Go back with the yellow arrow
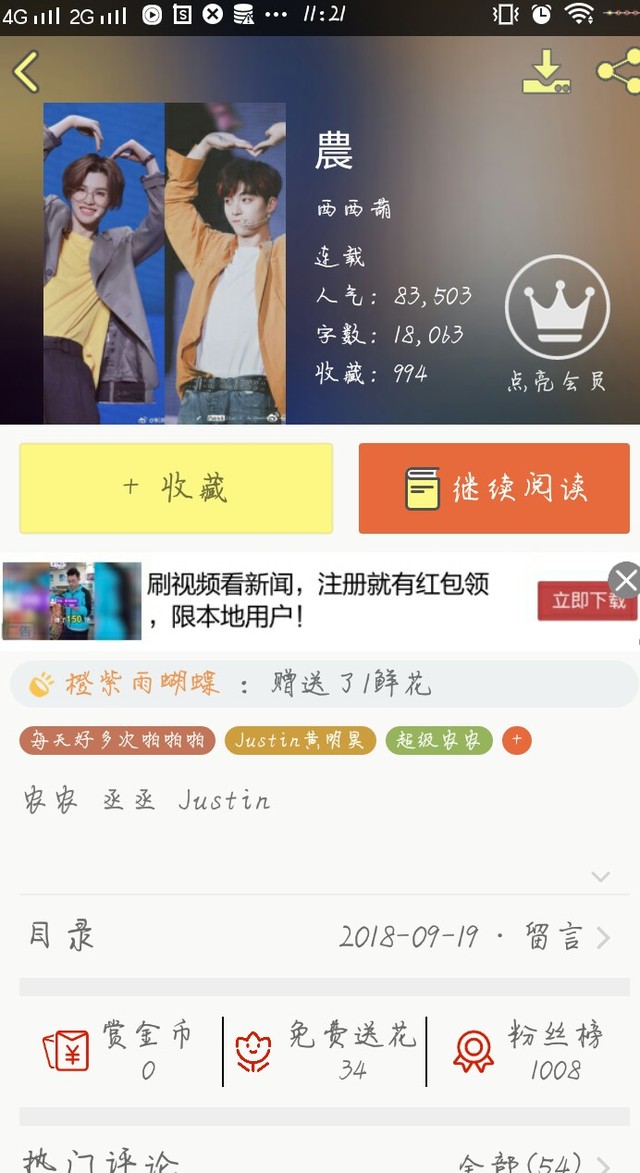This screenshot has height=1173, width=640. click(26, 72)
